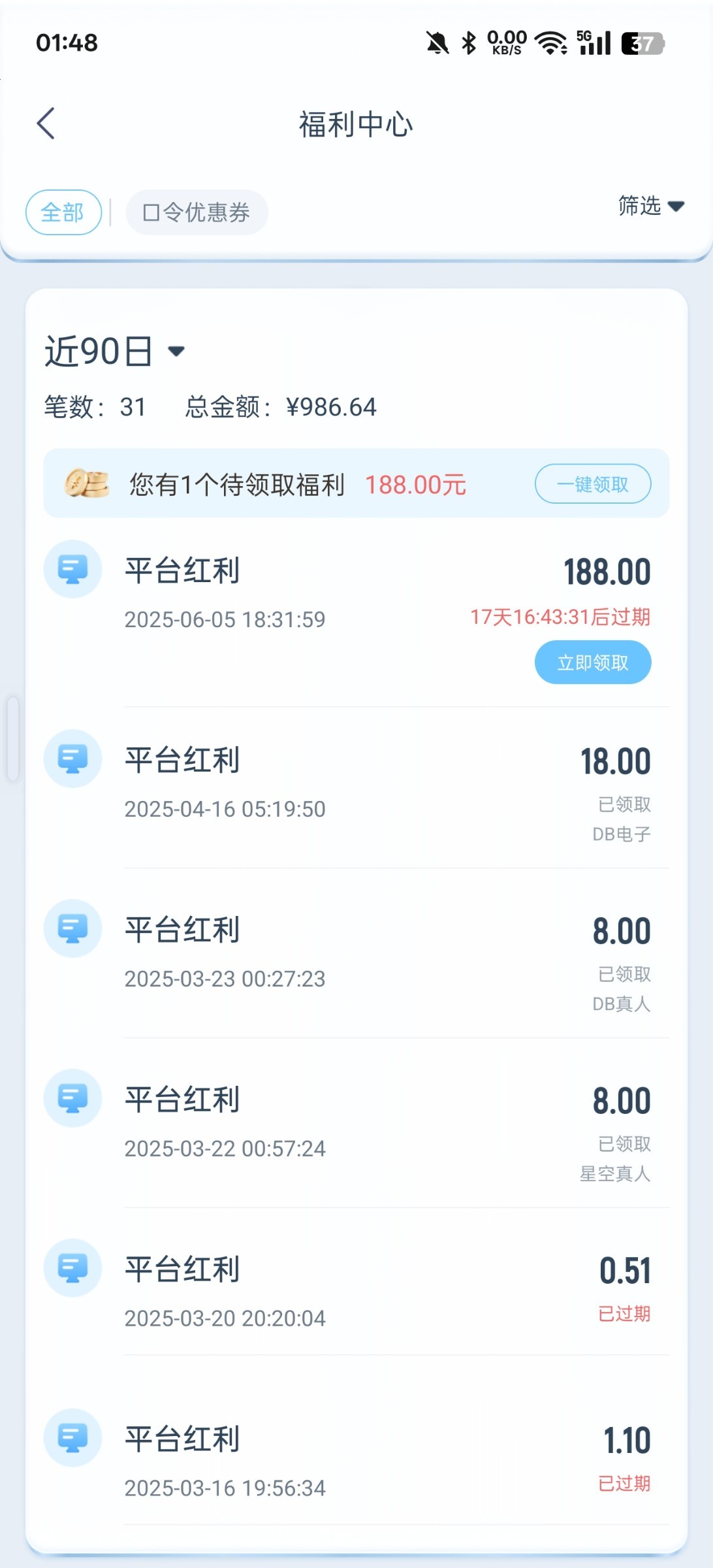Switch to the 全部 tab

pyautogui.click(x=63, y=212)
